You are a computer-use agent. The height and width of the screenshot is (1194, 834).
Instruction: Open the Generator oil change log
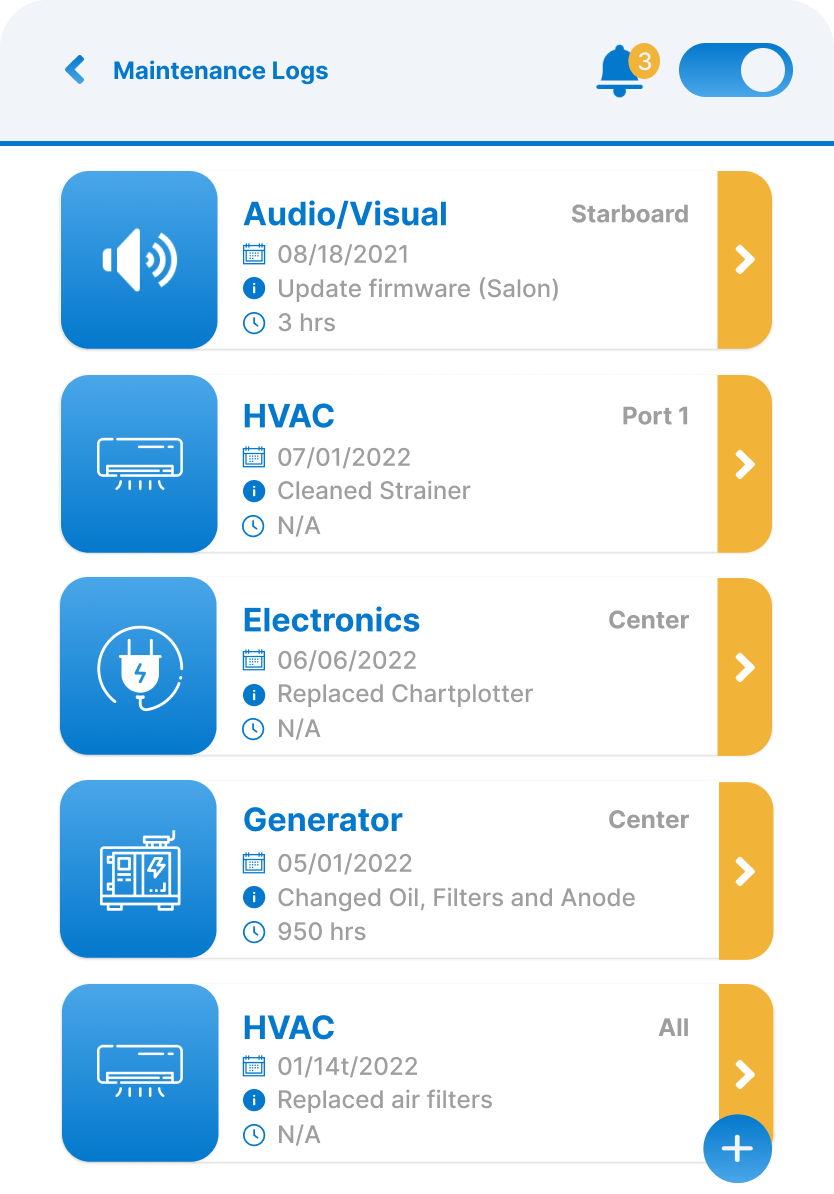point(744,871)
